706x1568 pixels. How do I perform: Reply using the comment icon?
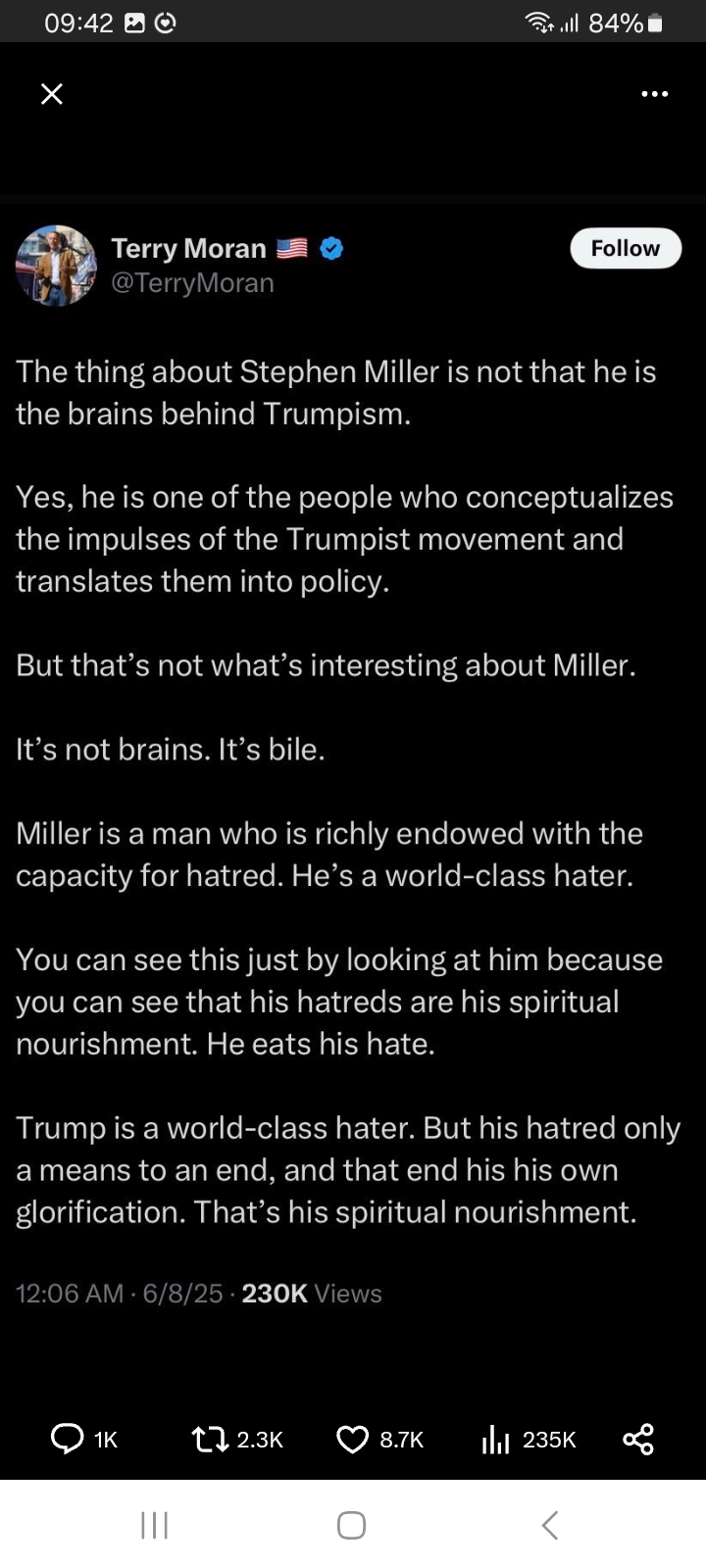click(67, 1439)
